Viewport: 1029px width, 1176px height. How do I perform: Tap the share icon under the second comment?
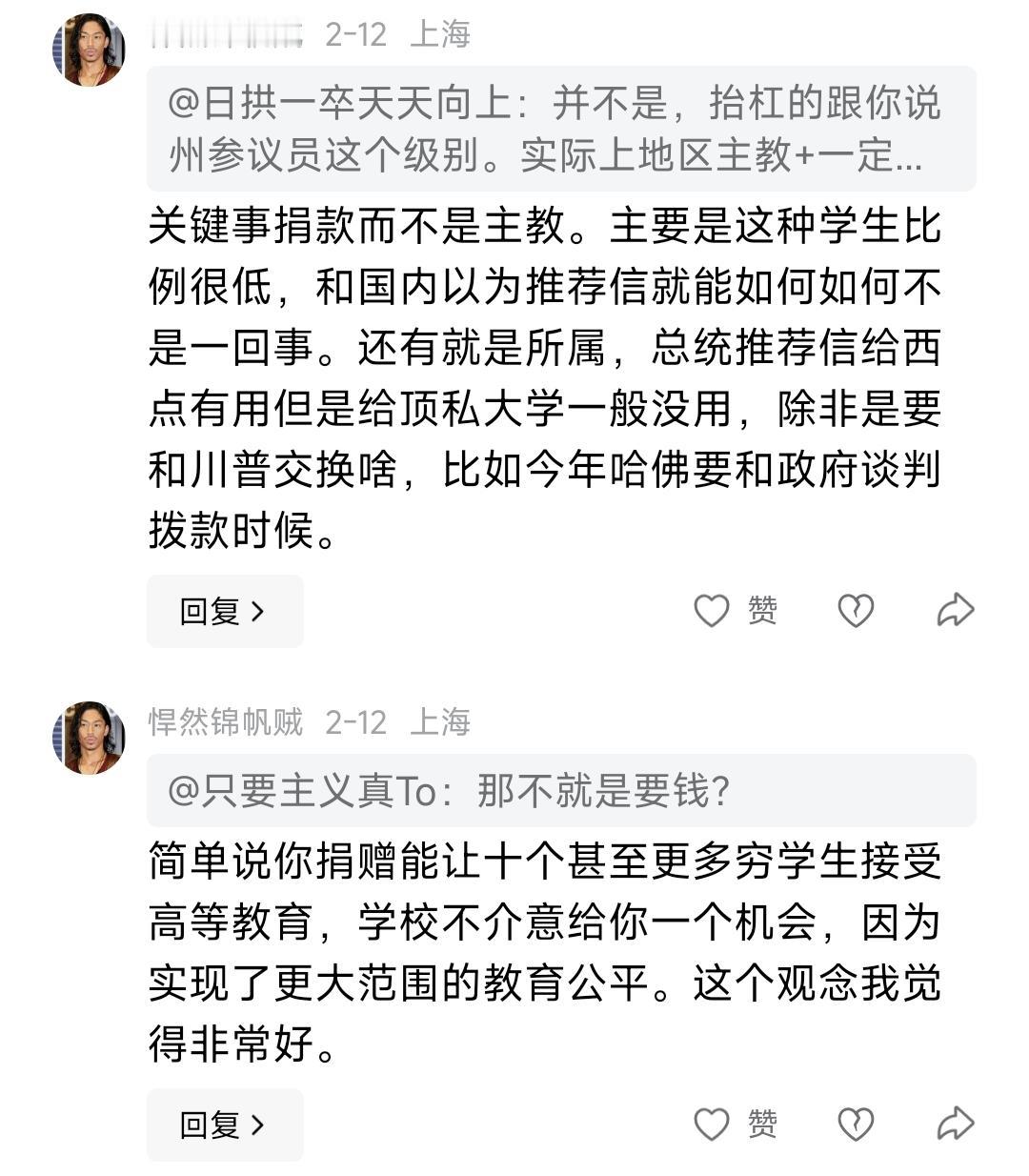click(953, 1125)
